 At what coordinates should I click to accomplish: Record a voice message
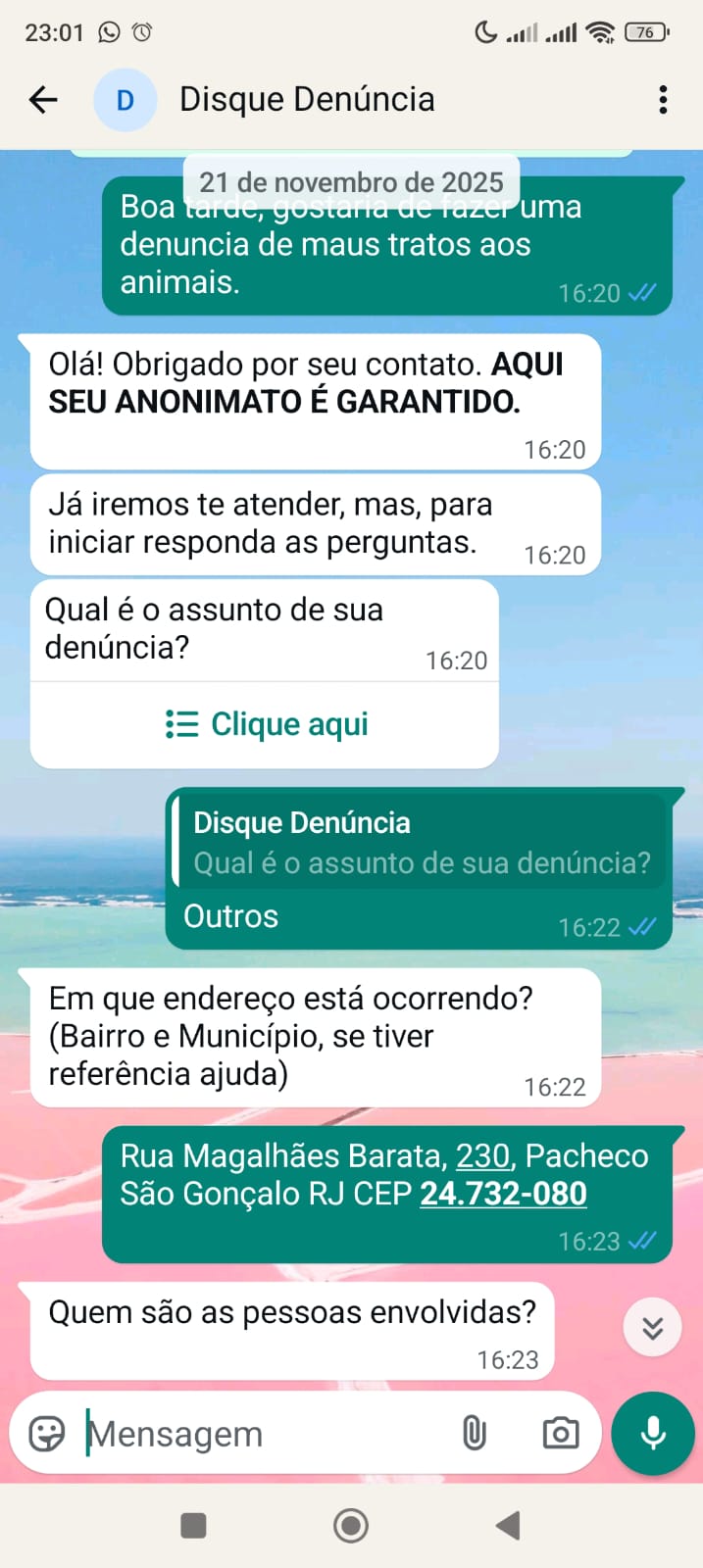tap(653, 1434)
